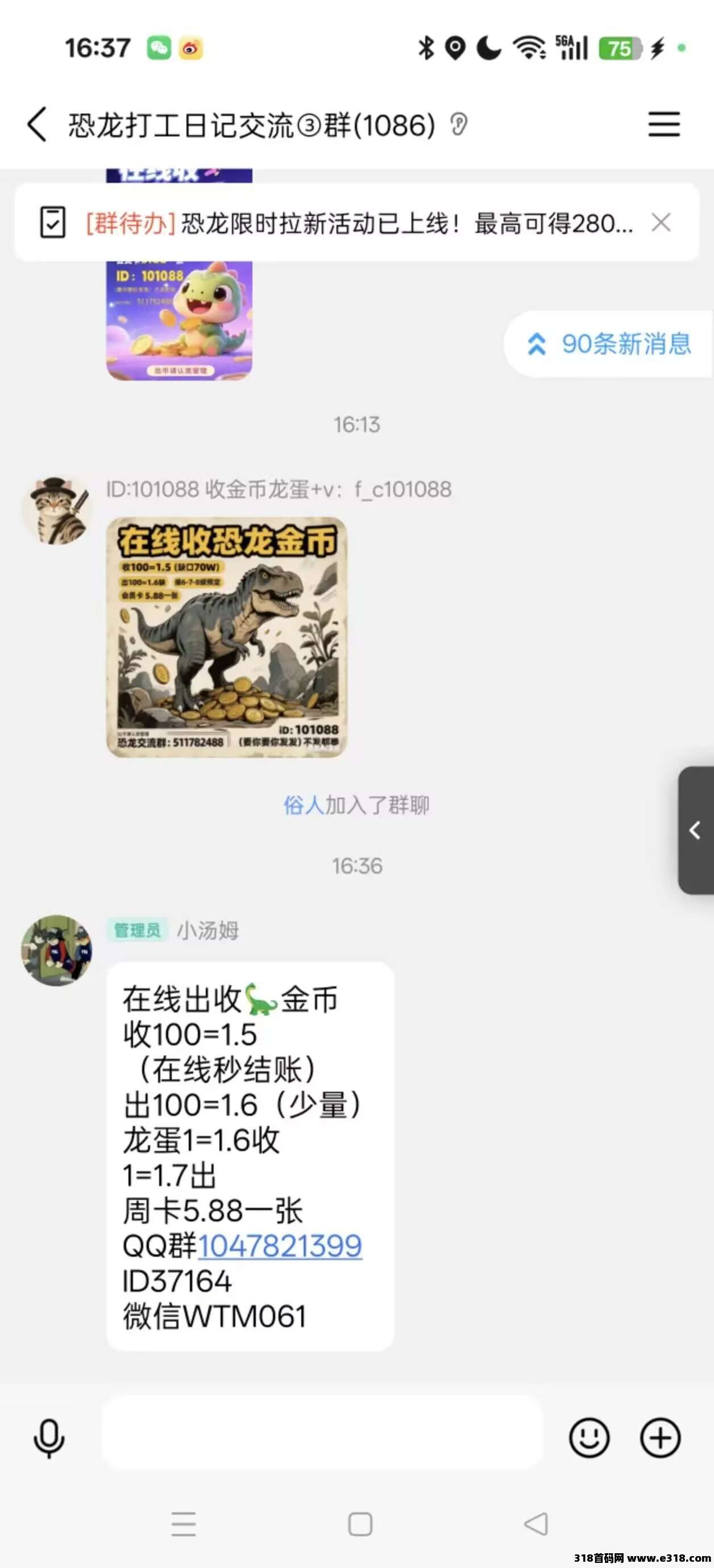Tap the system home button

point(359,1525)
